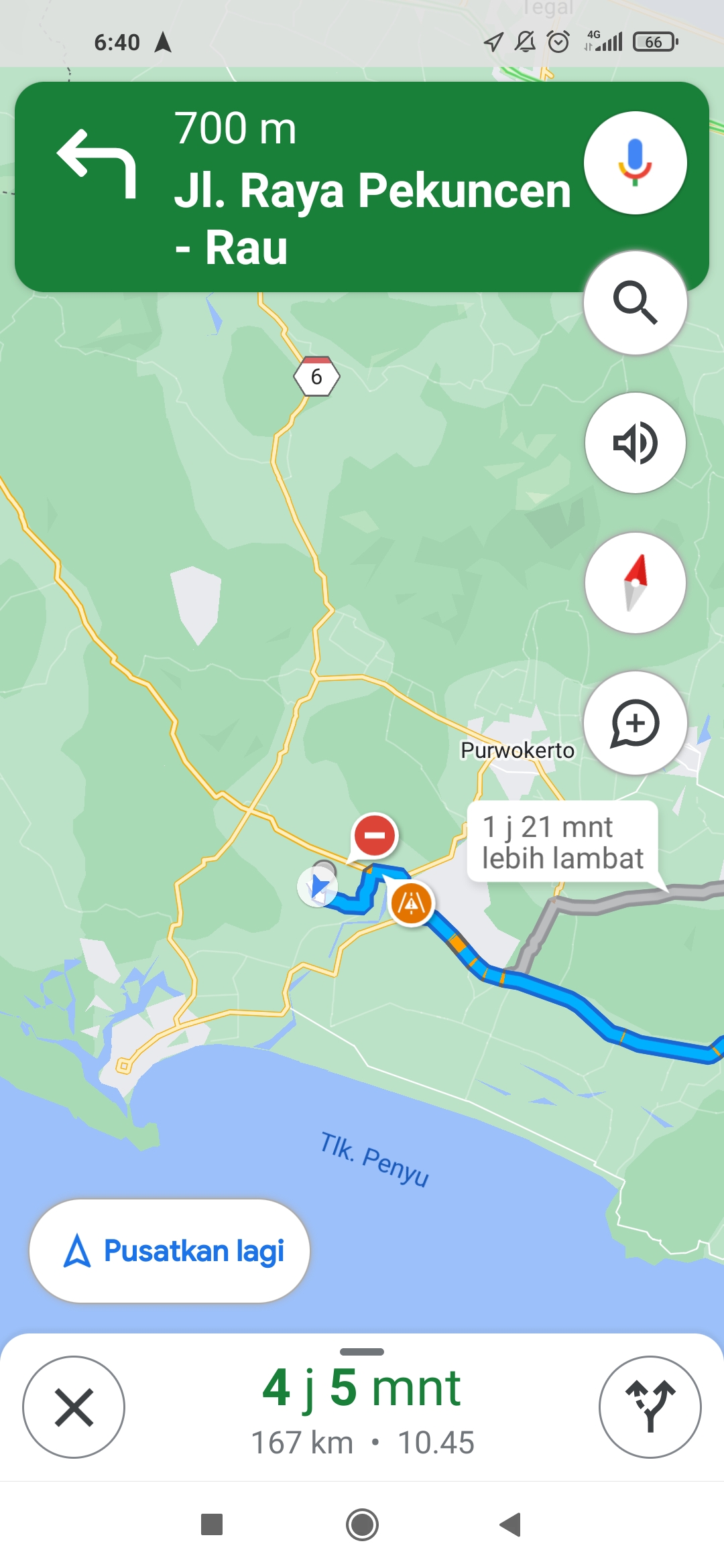Add a report on the map
This screenshot has width=724, height=1568.
(x=635, y=723)
